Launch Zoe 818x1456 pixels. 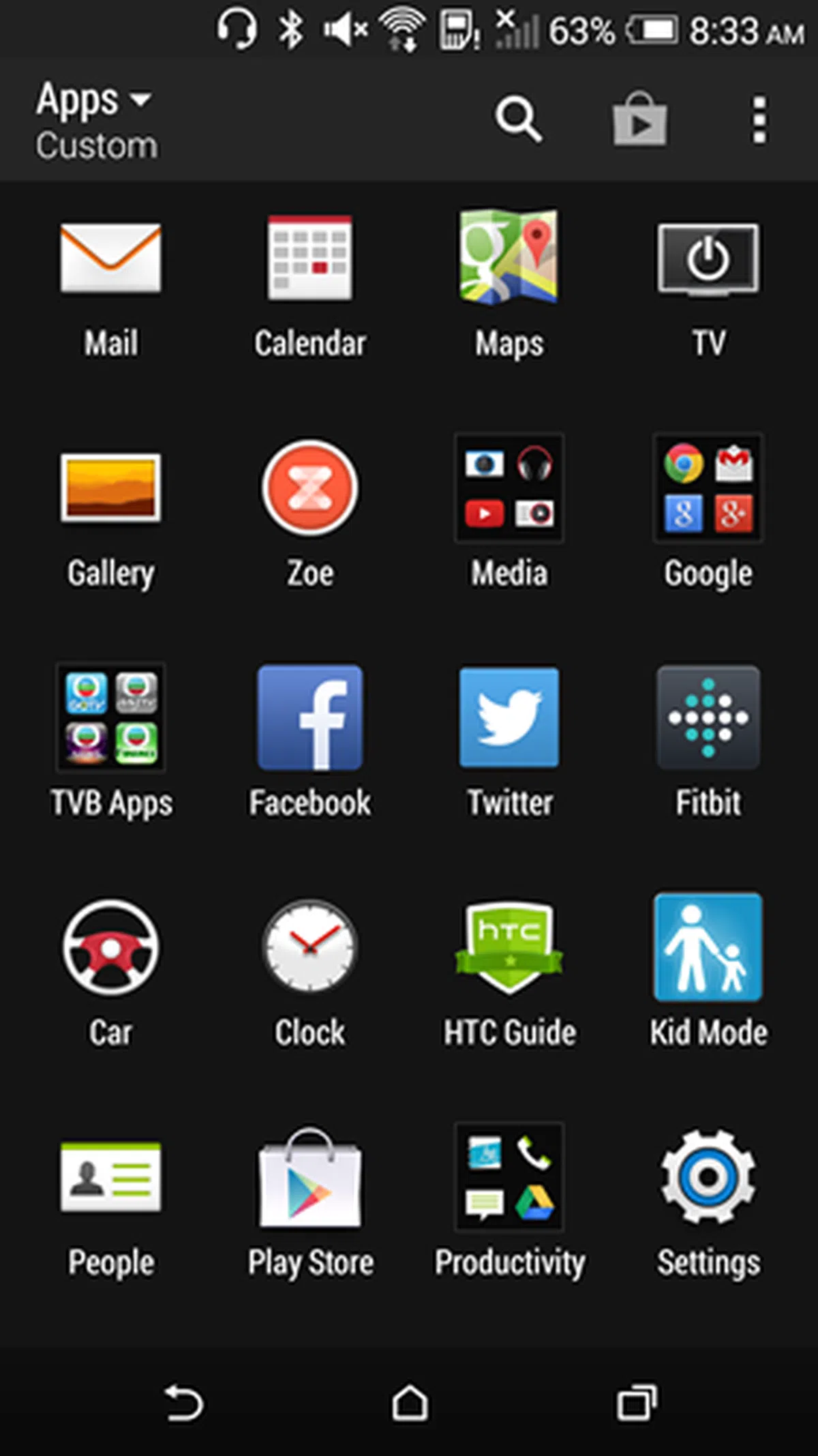(x=310, y=488)
